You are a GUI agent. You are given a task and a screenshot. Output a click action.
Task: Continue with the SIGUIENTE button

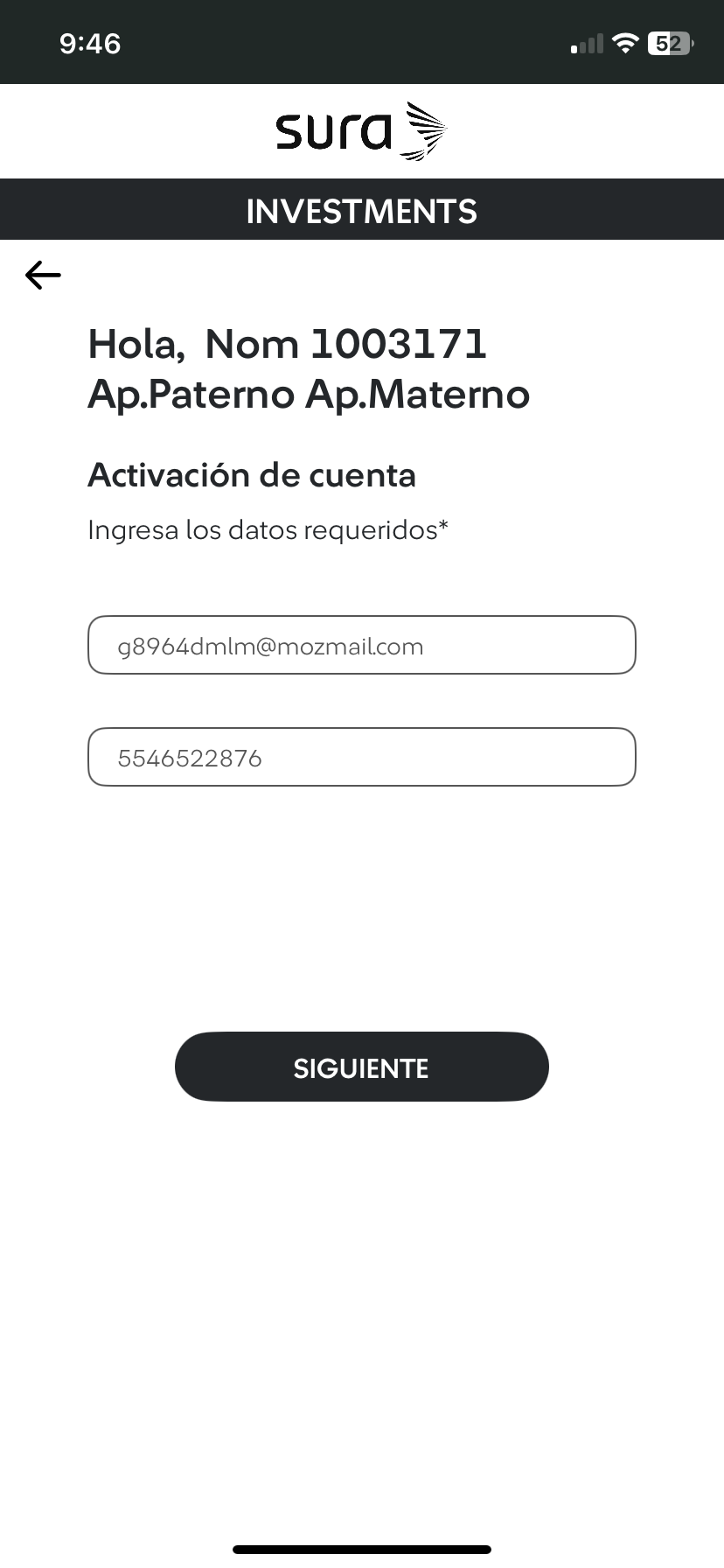(x=361, y=1067)
